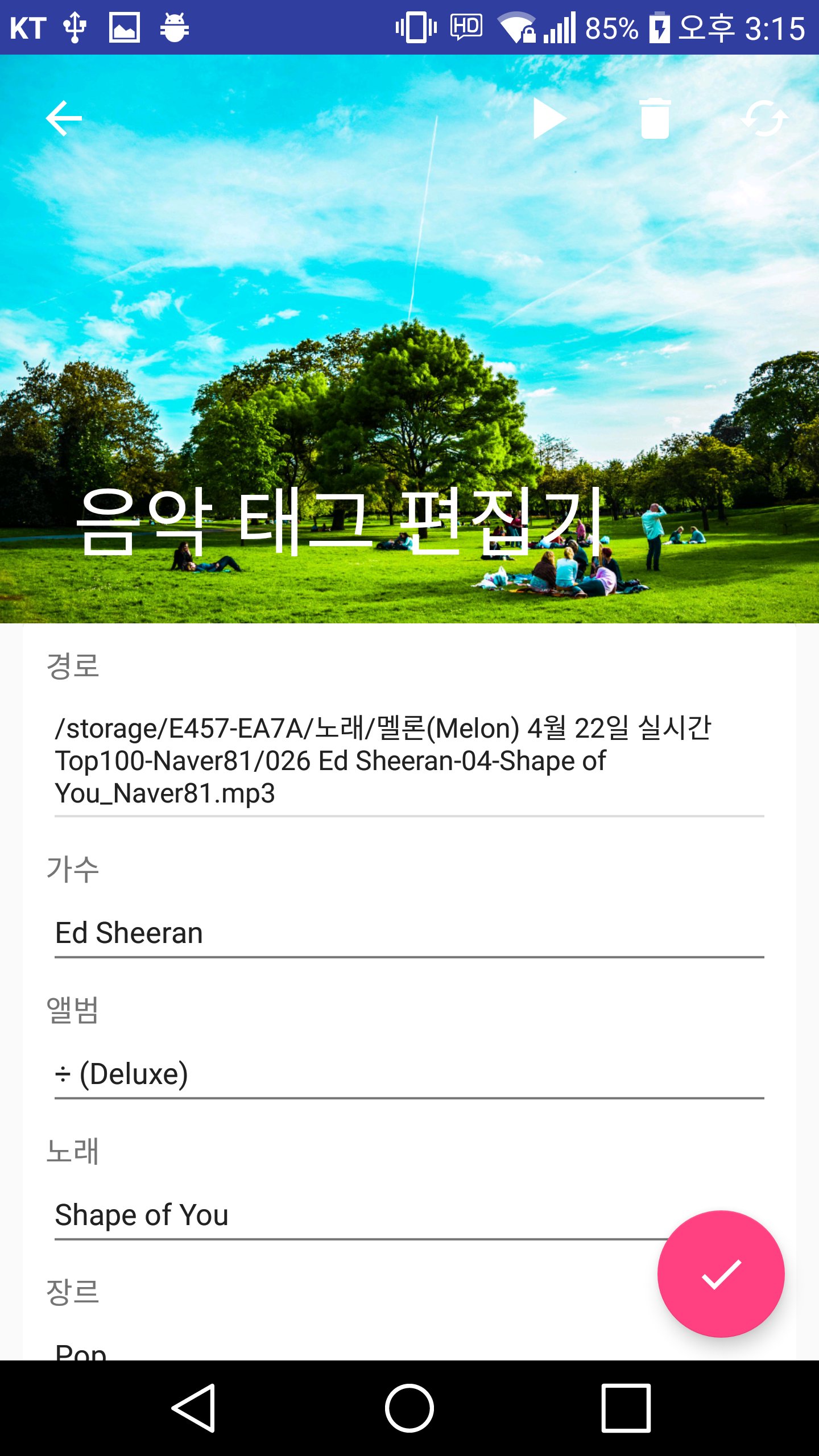Edit the song title field Shape of You

[x=353, y=1215]
